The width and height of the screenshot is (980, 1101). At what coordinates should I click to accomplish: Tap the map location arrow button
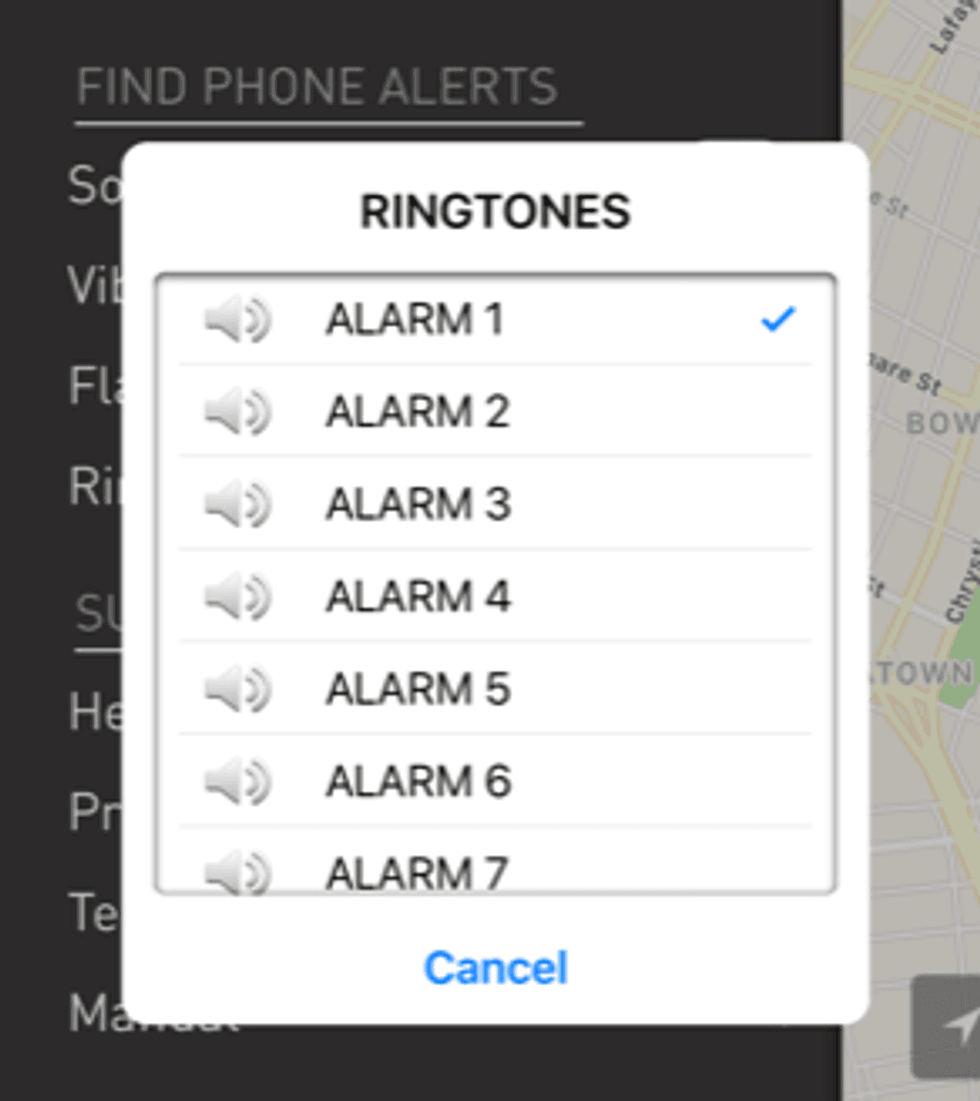tap(950, 1027)
